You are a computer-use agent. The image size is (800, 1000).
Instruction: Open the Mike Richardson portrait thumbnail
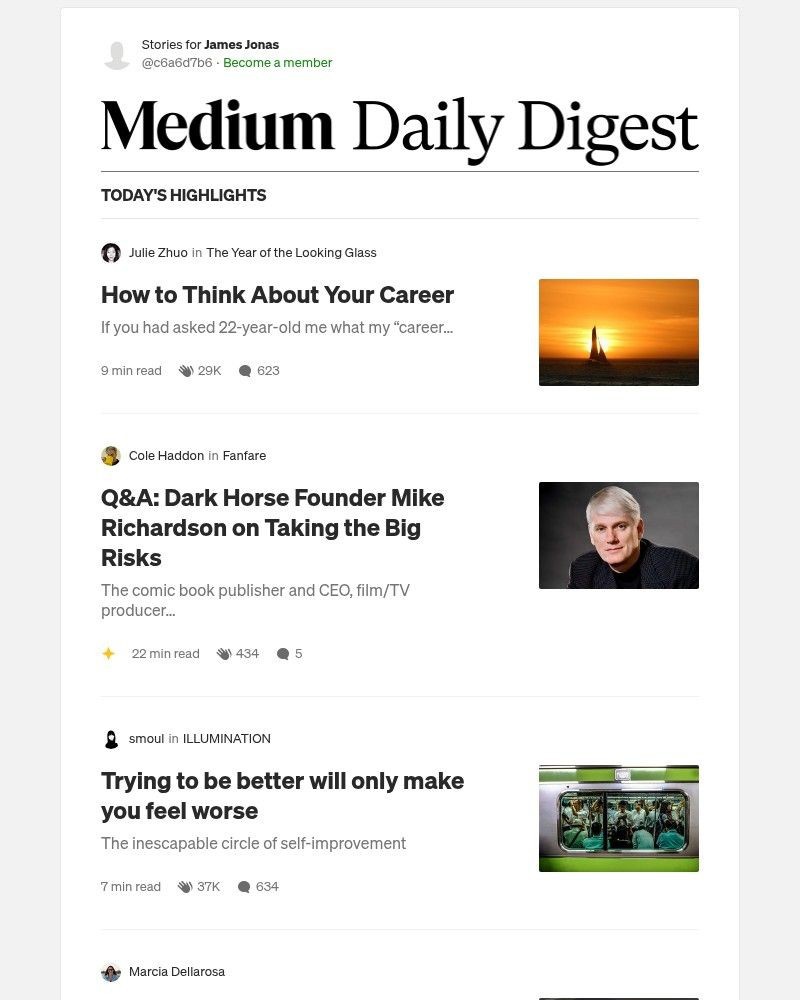tap(618, 535)
